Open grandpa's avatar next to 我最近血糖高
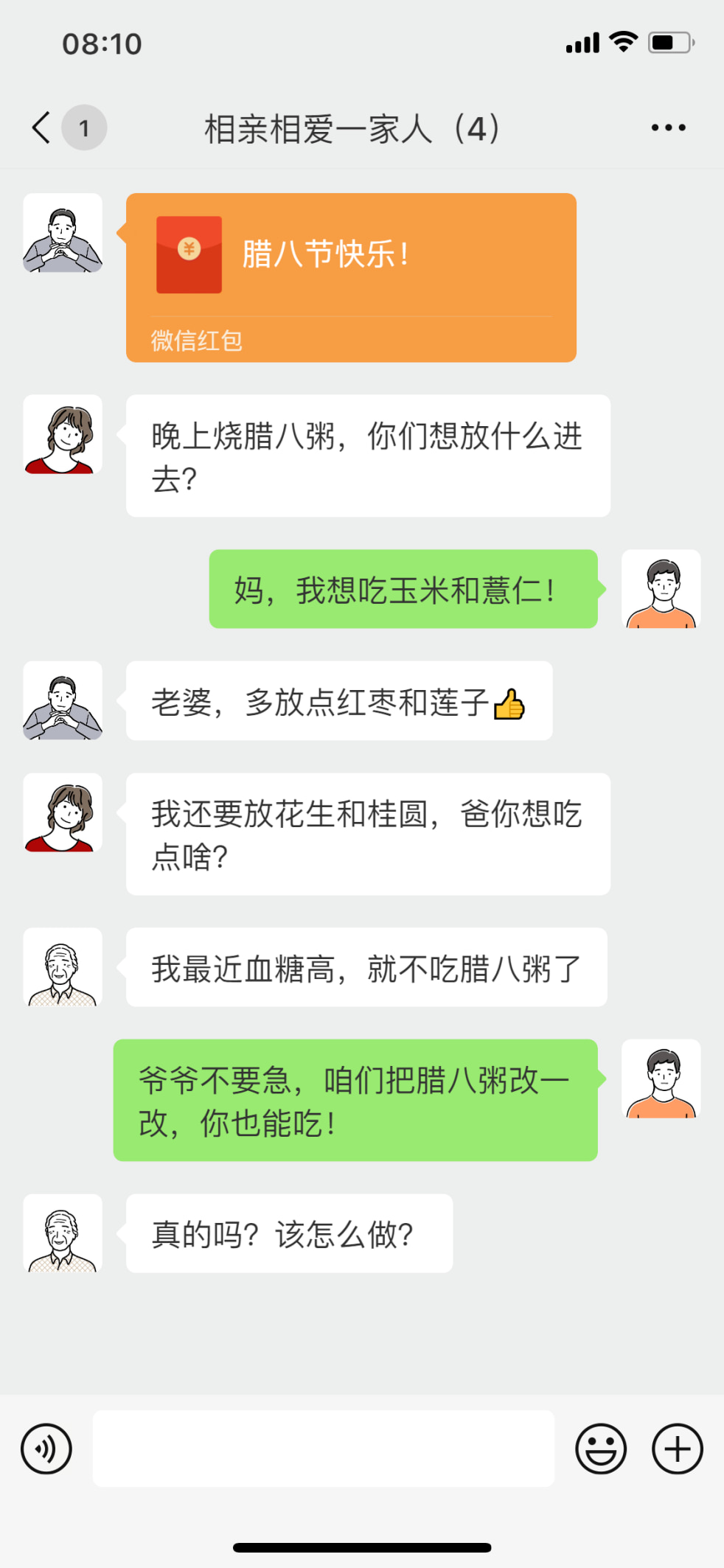This screenshot has width=724, height=1568. pyautogui.click(x=63, y=967)
